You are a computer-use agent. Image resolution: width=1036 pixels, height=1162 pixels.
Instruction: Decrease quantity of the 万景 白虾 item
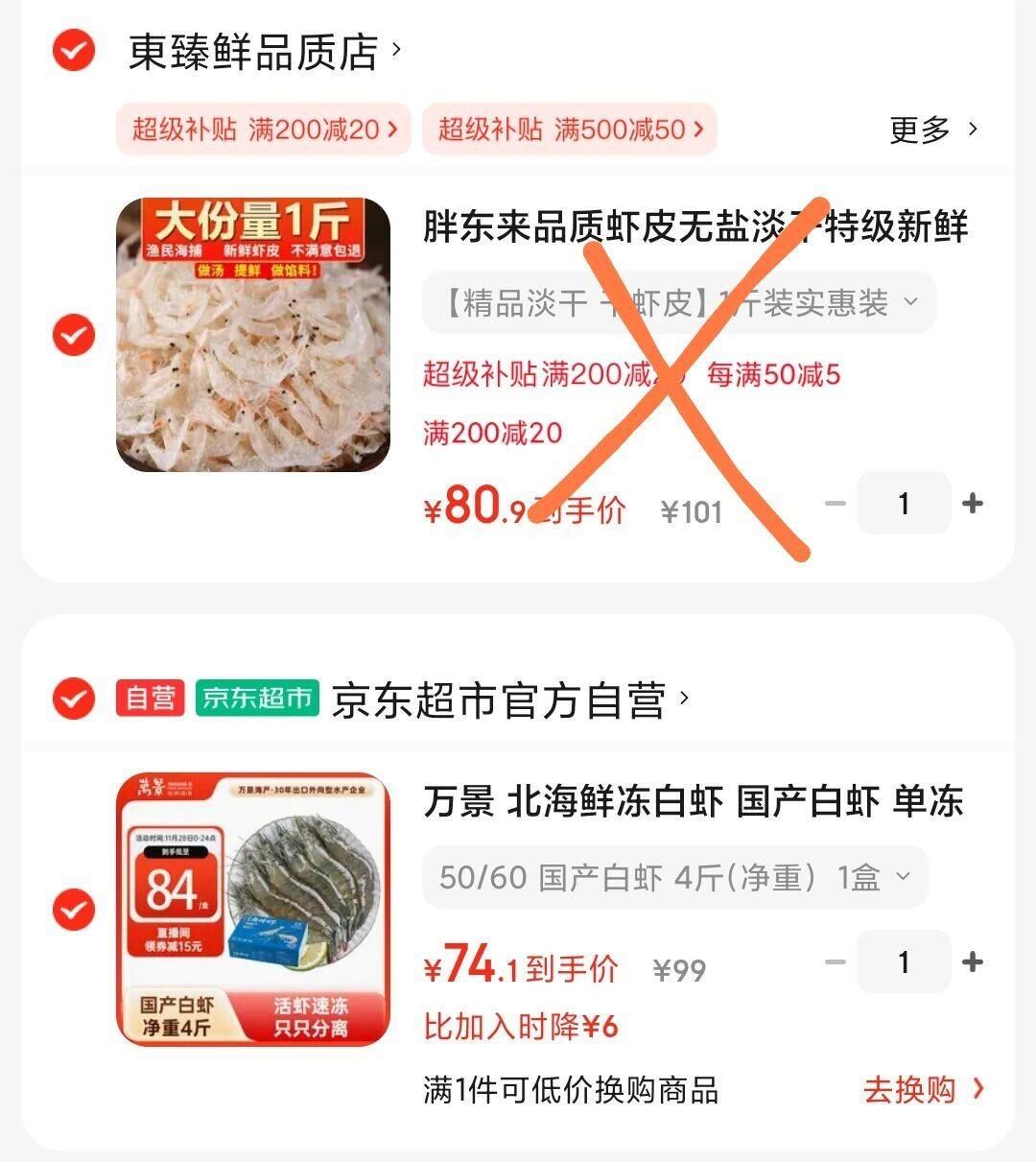836,961
